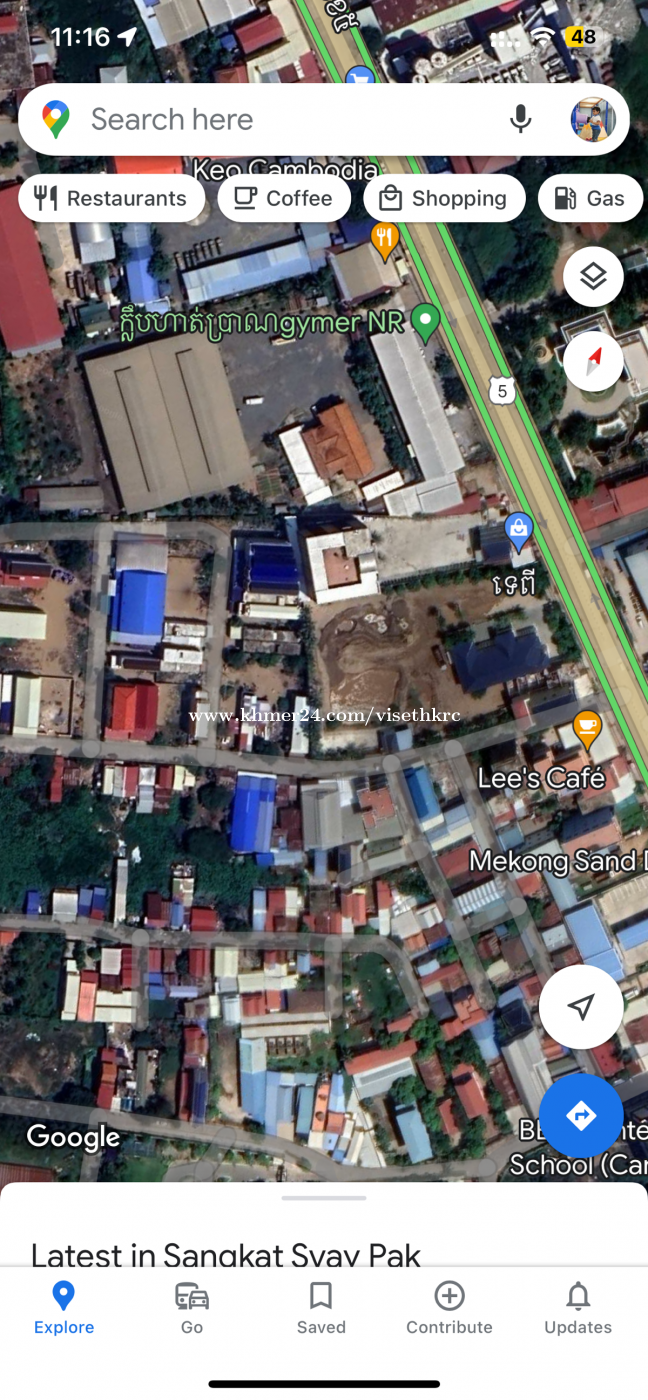Open the Updates tab
648x1400 pixels.
578,1308
